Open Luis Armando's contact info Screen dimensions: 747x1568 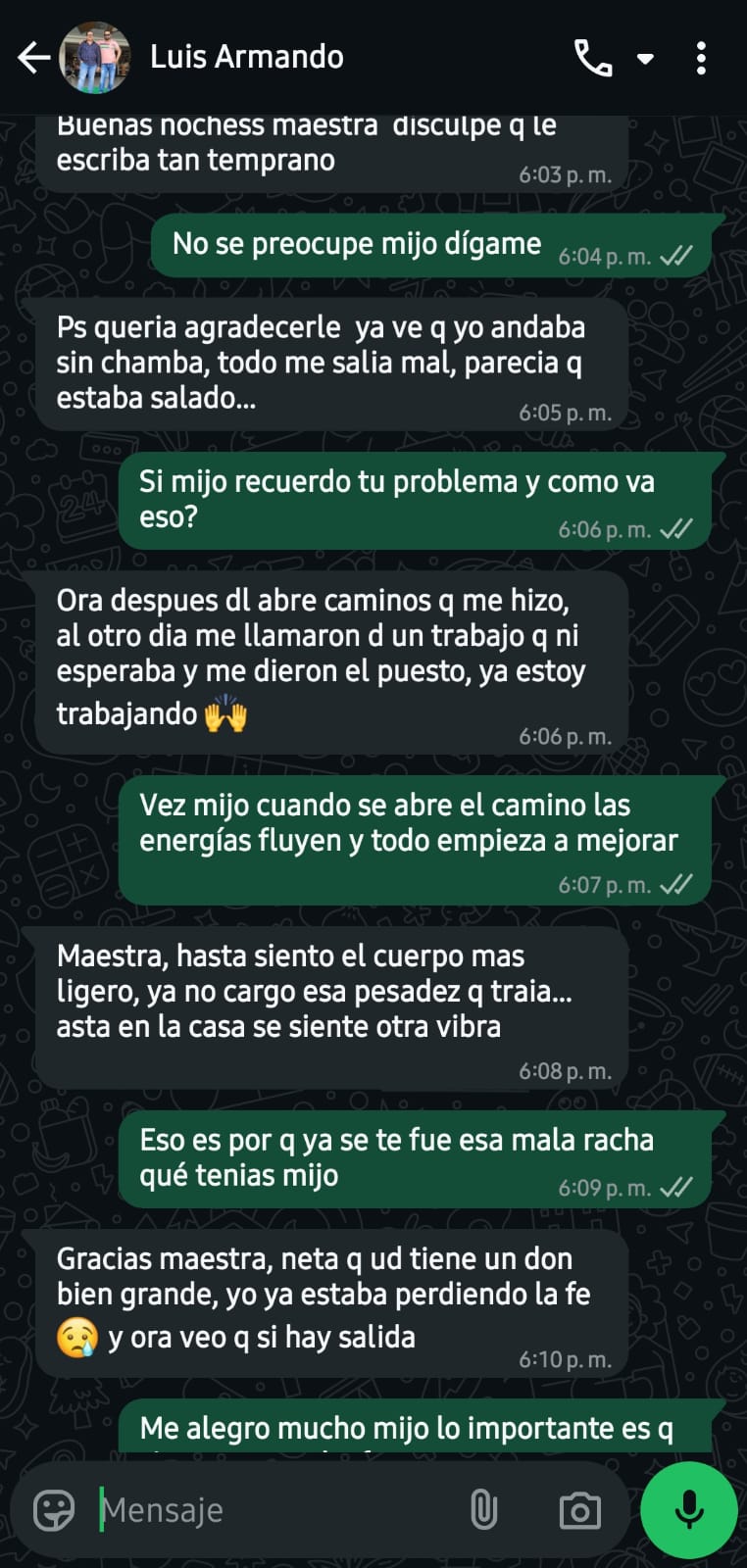tap(247, 57)
